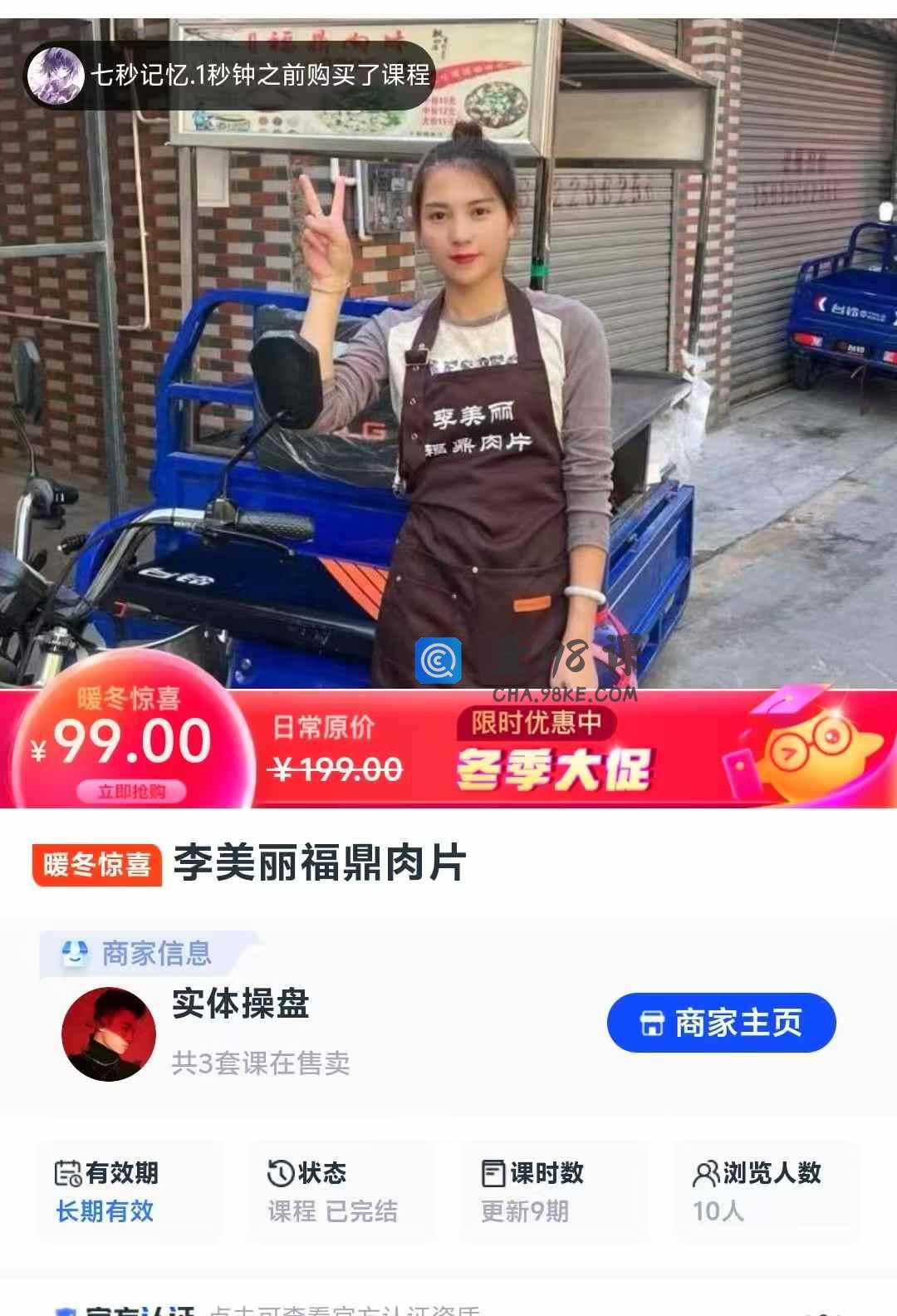The width and height of the screenshot is (897, 1316).
Task: Tap 立即抢购 on the promo banner
Action: [131, 791]
